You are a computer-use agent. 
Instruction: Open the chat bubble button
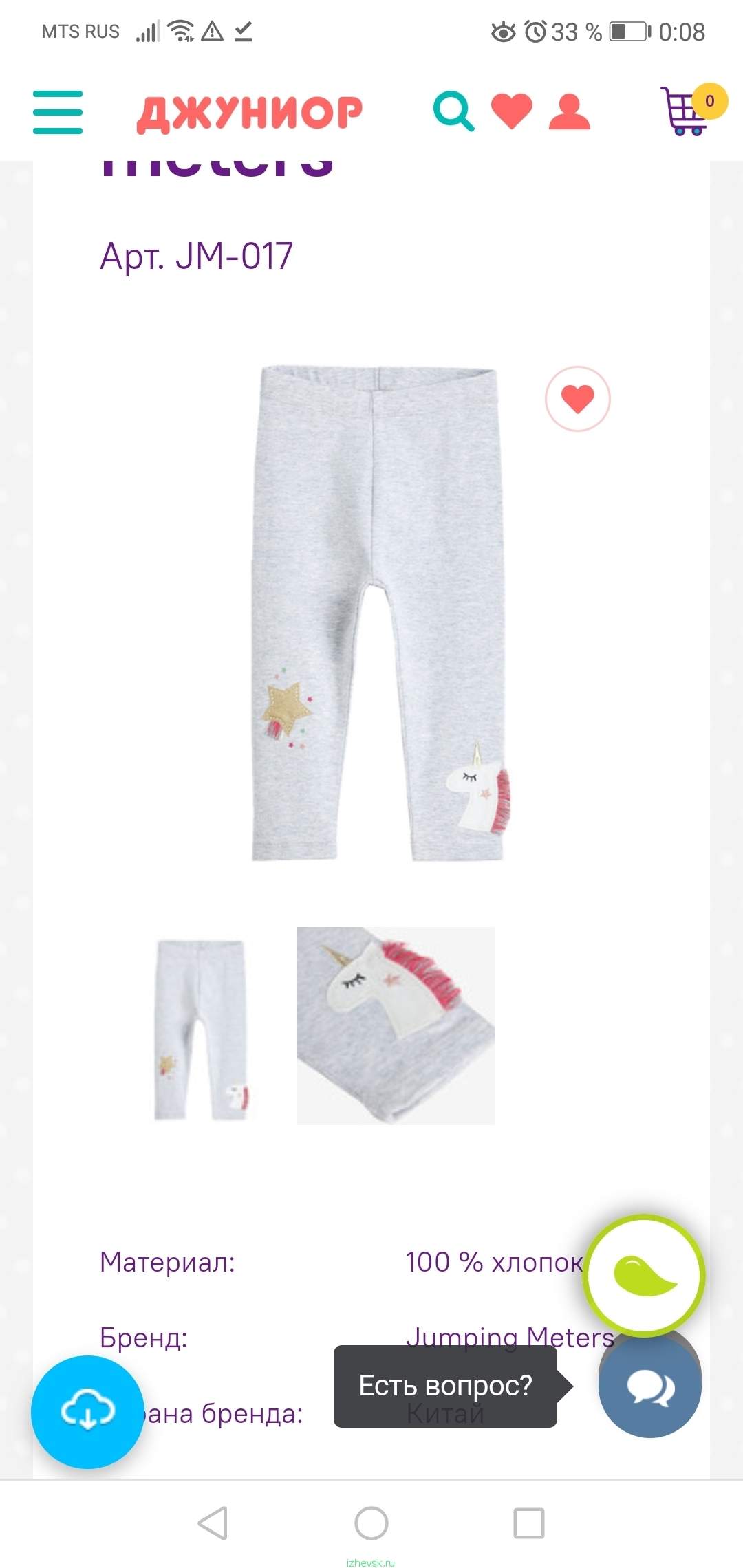[x=649, y=1386]
